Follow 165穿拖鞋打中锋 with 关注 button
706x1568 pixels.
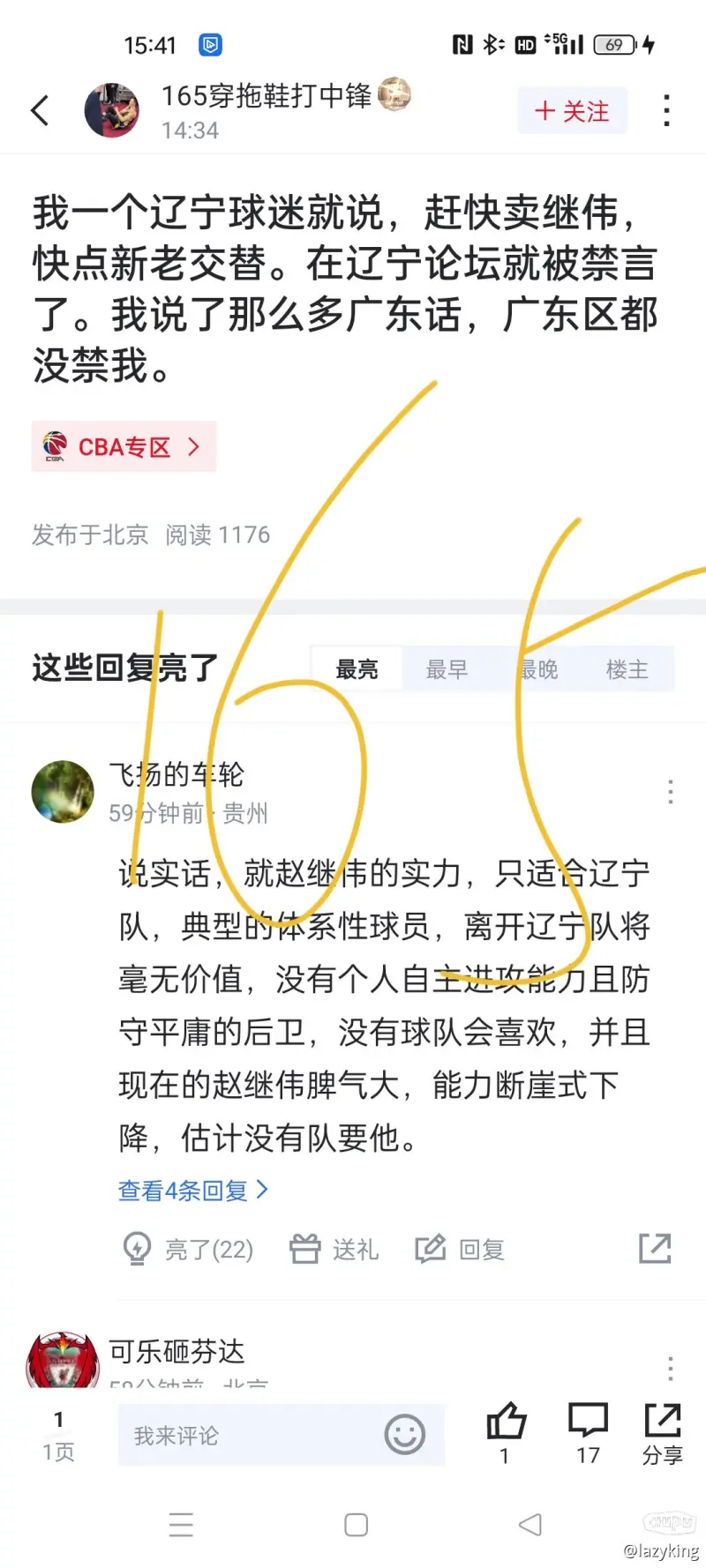(572, 111)
